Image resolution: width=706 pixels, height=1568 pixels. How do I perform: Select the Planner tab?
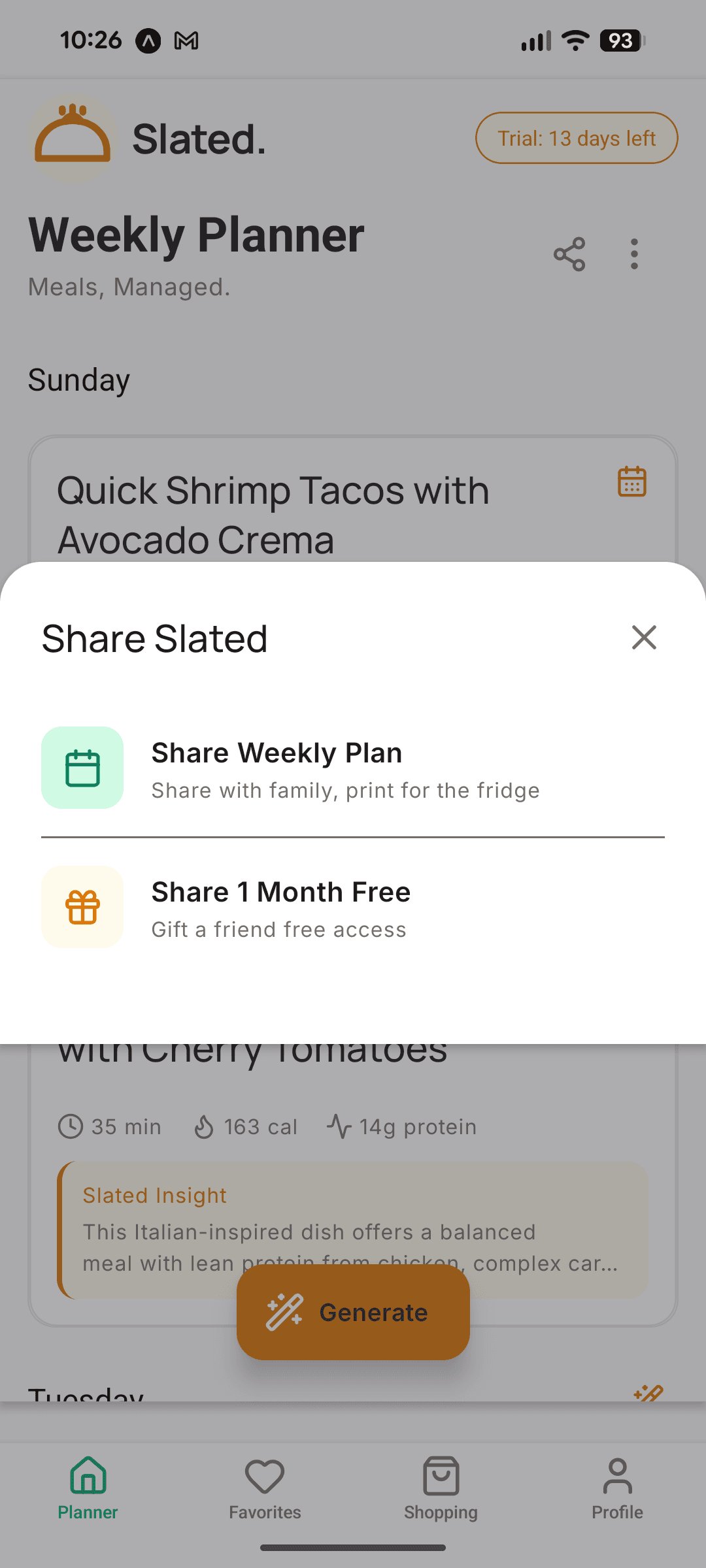[88, 1488]
